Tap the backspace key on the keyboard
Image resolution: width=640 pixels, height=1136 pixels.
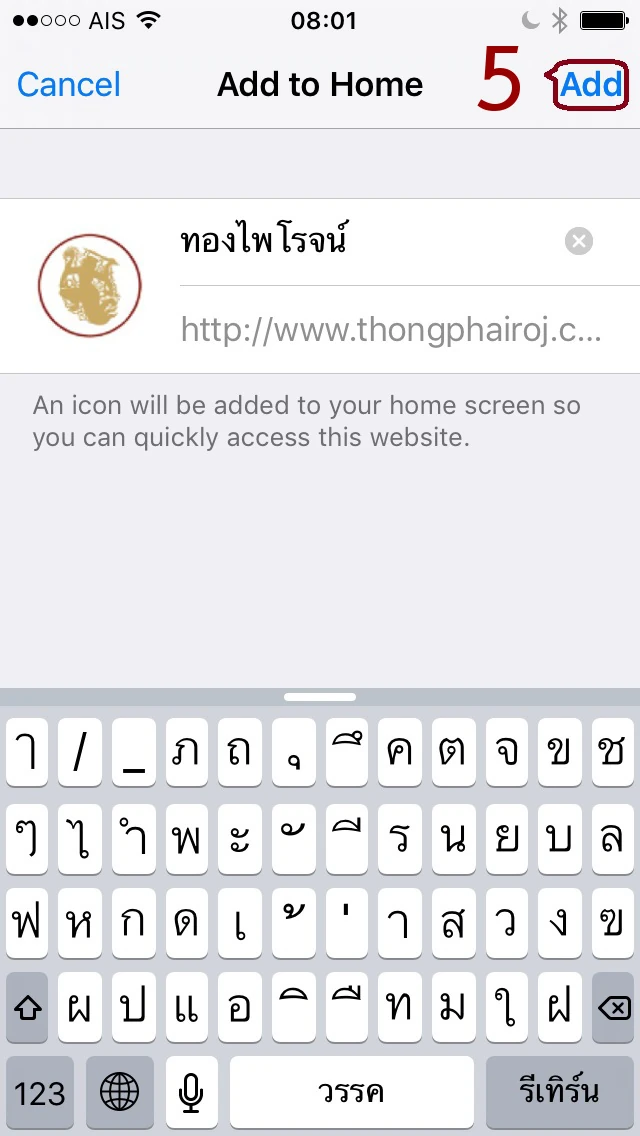coord(612,1008)
